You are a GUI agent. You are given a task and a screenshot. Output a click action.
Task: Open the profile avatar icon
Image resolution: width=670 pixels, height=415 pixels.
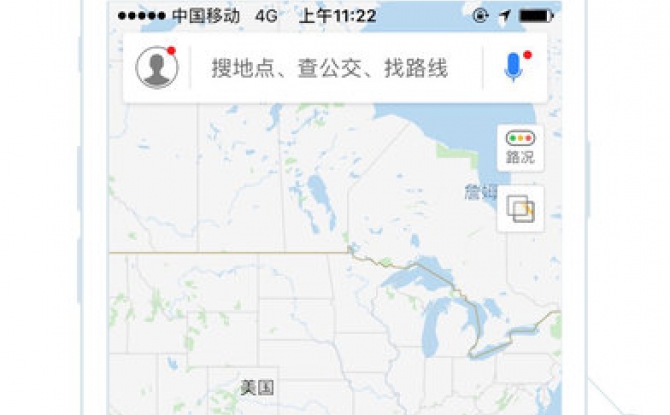(157, 68)
